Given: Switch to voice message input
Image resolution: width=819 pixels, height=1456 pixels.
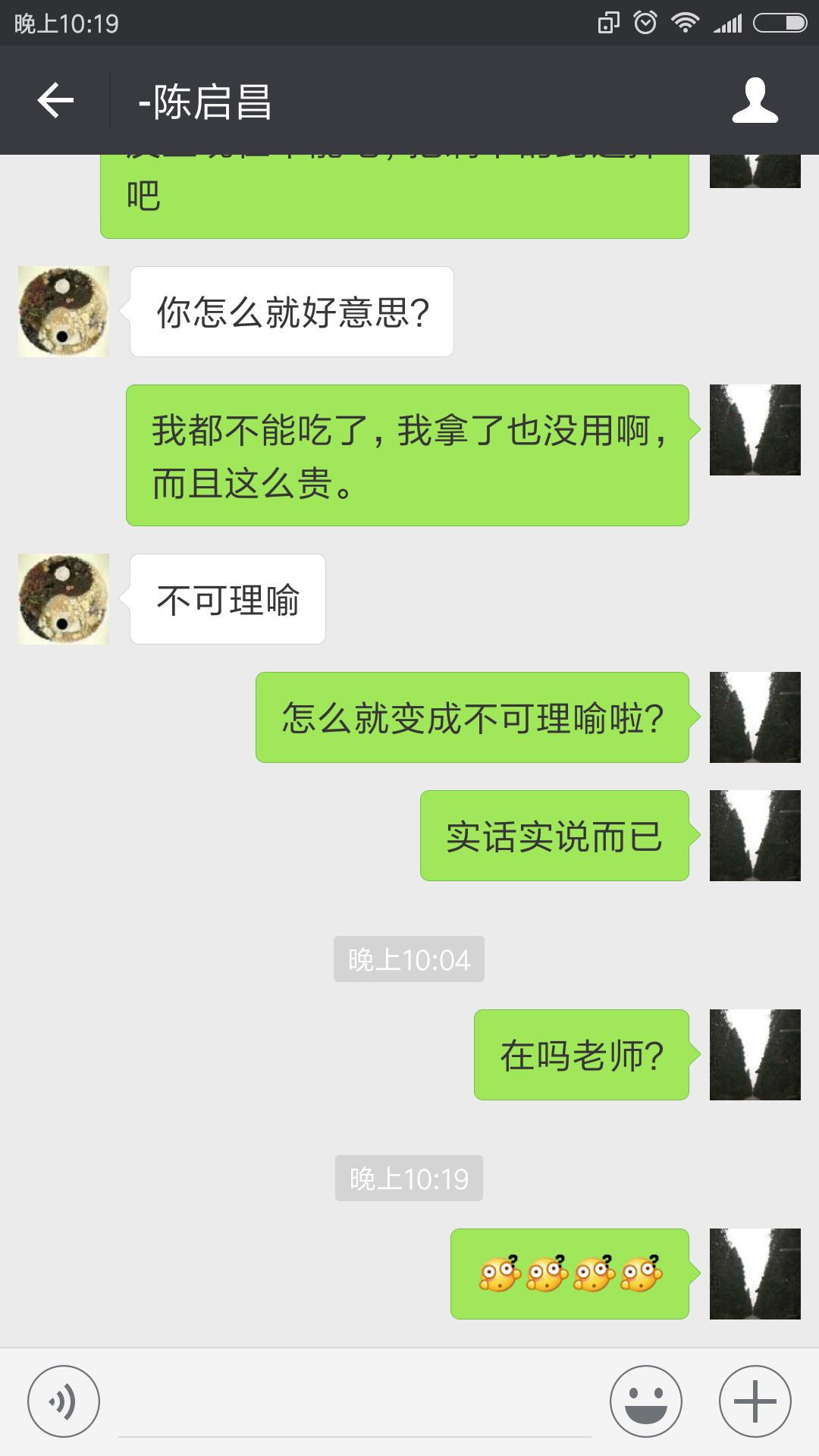Looking at the screenshot, I should [x=64, y=1401].
